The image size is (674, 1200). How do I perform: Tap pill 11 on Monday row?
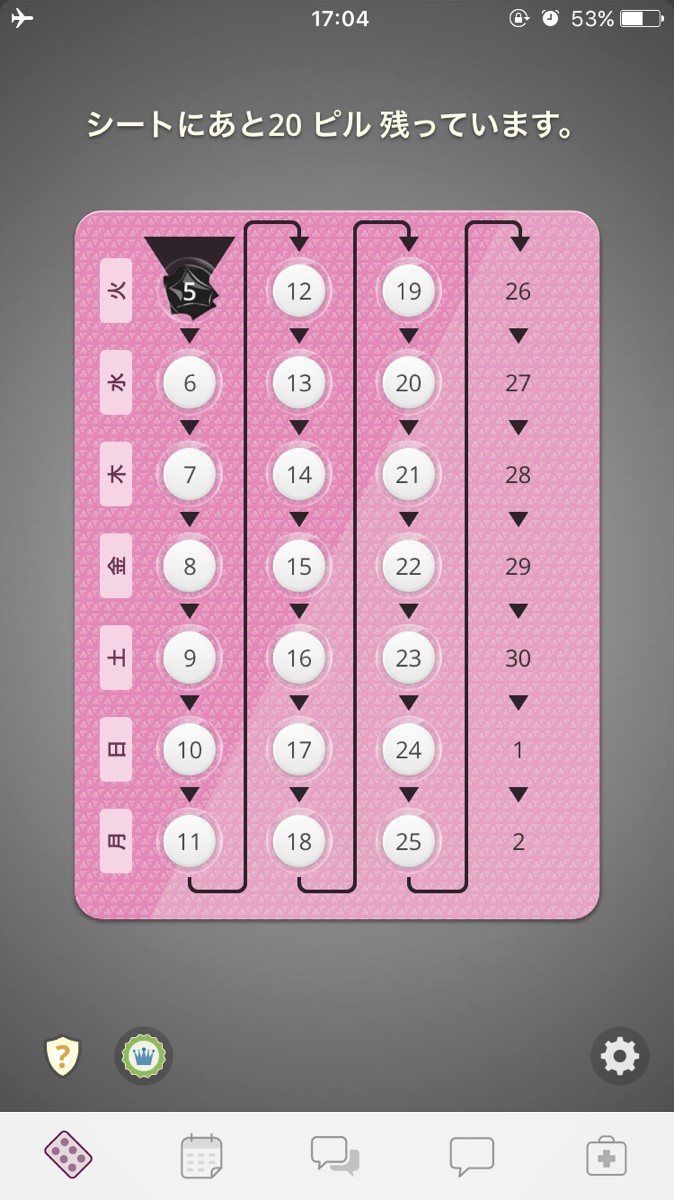pos(190,842)
